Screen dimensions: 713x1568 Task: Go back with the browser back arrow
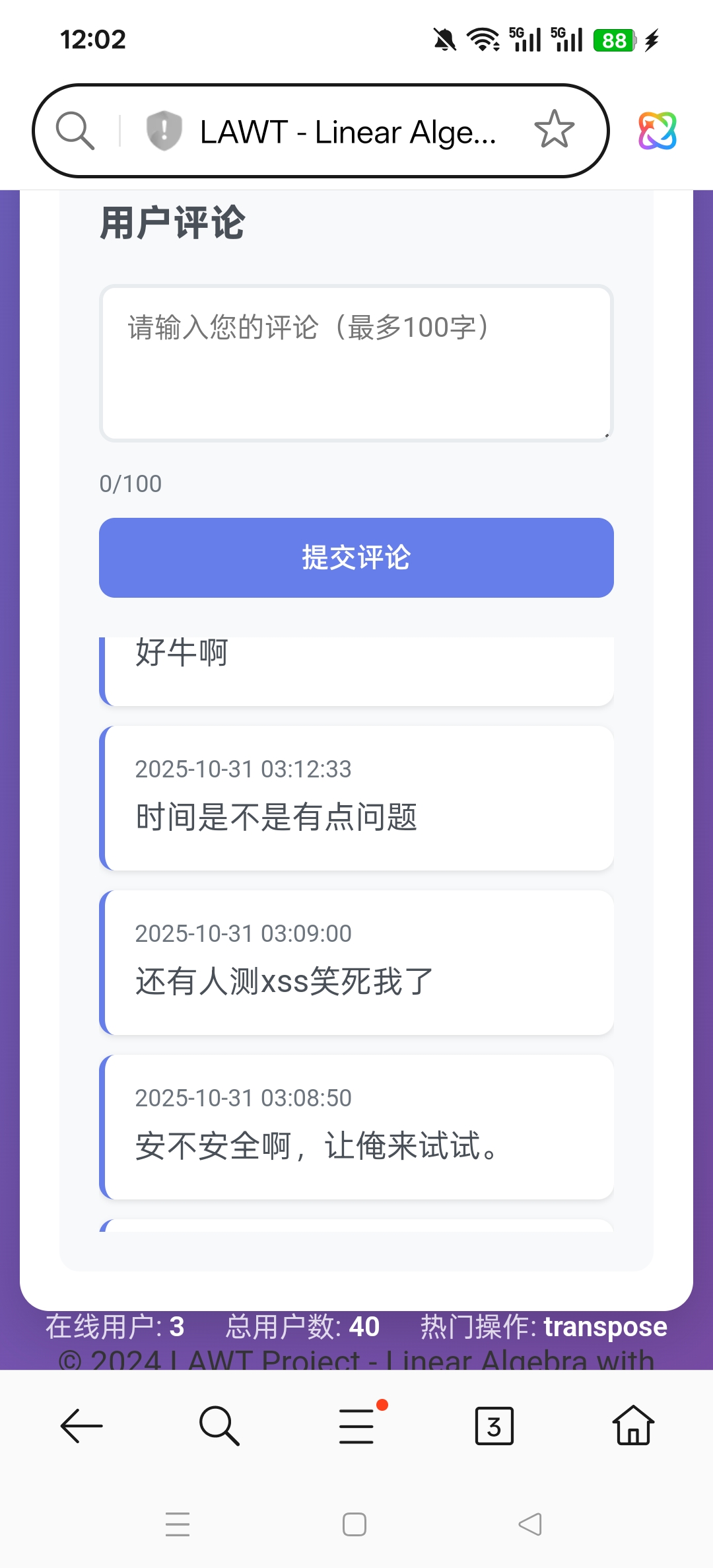tap(81, 1426)
